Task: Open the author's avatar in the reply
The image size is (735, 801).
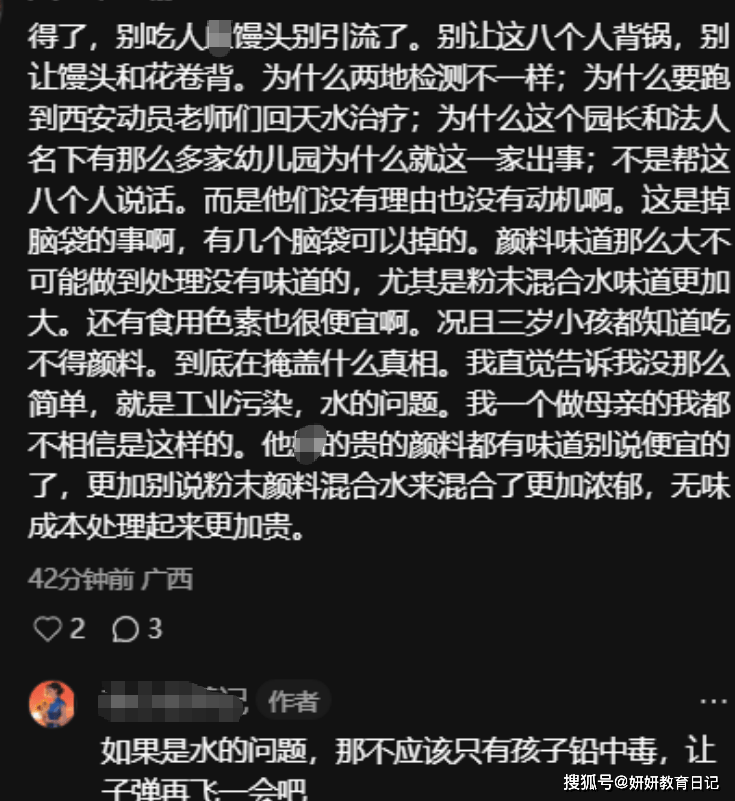Action: pos(52,704)
